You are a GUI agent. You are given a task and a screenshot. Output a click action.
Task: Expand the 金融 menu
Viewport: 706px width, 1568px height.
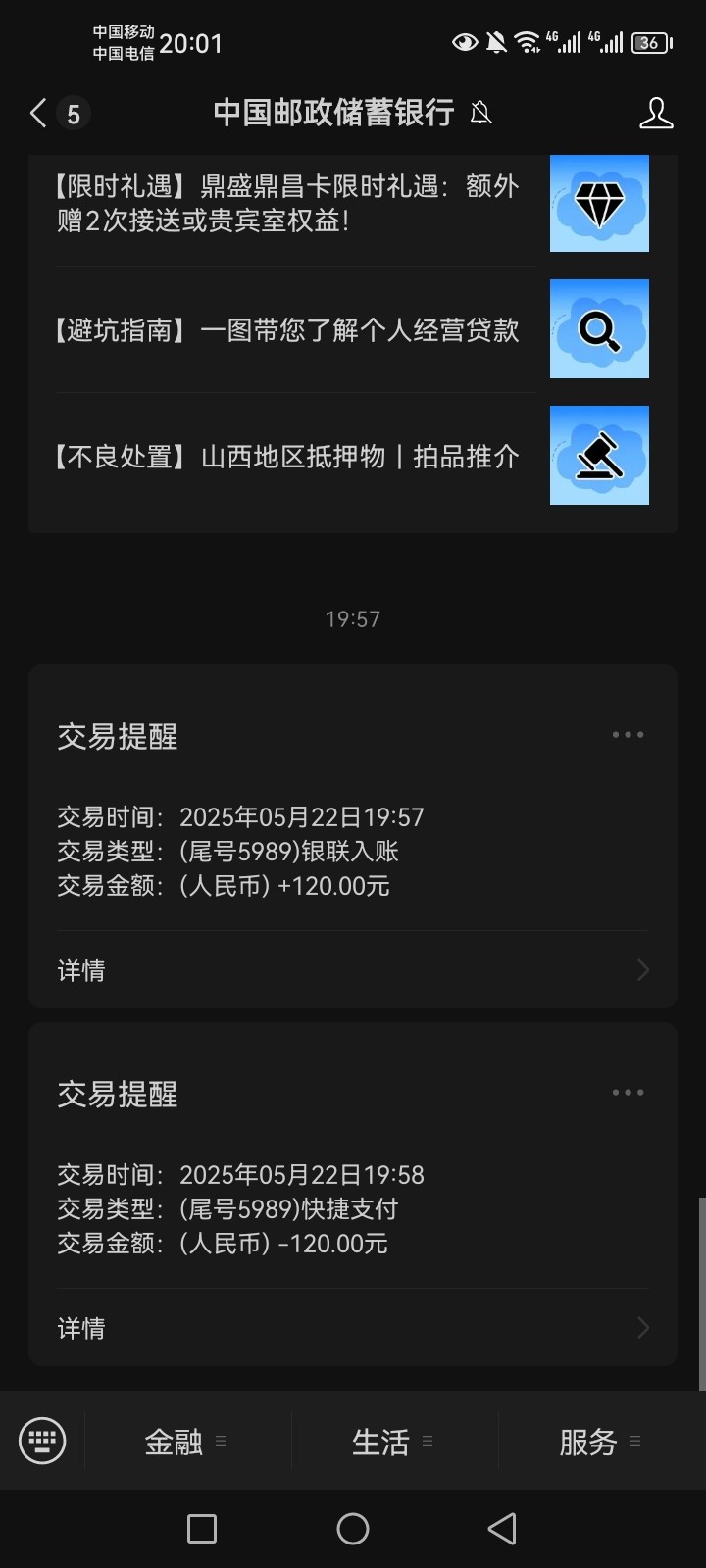pos(184,1442)
